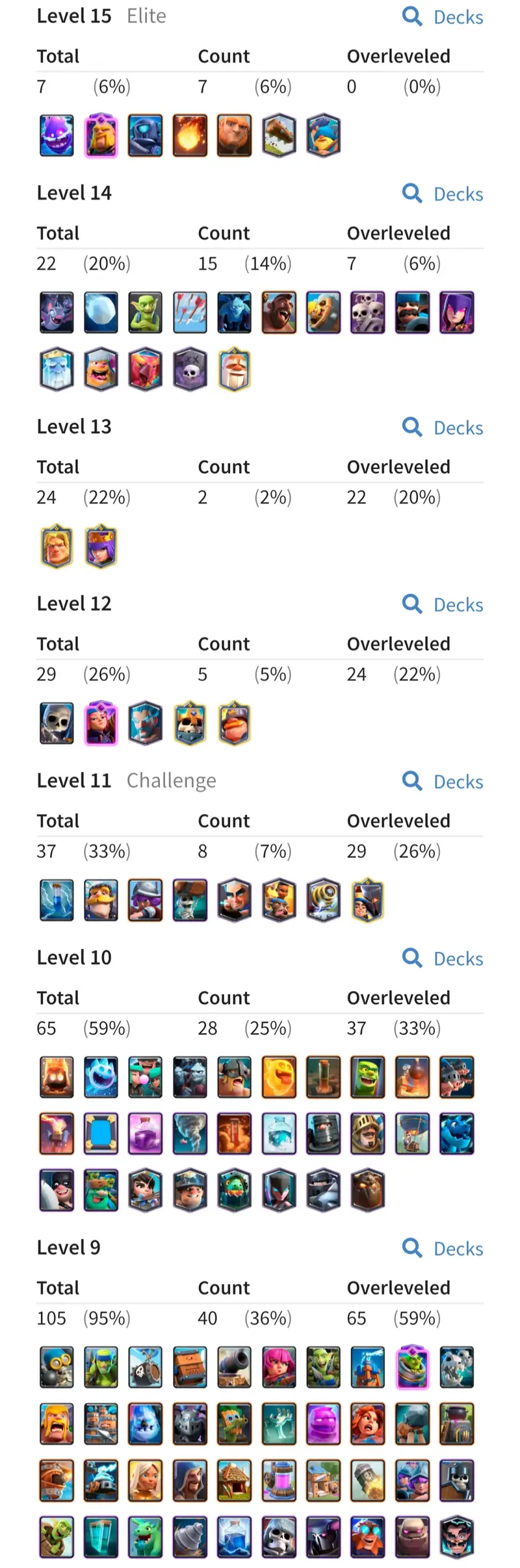Select the Golden Knight card in Level 13
This screenshot has width=520, height=1568.
pos(57,546)
